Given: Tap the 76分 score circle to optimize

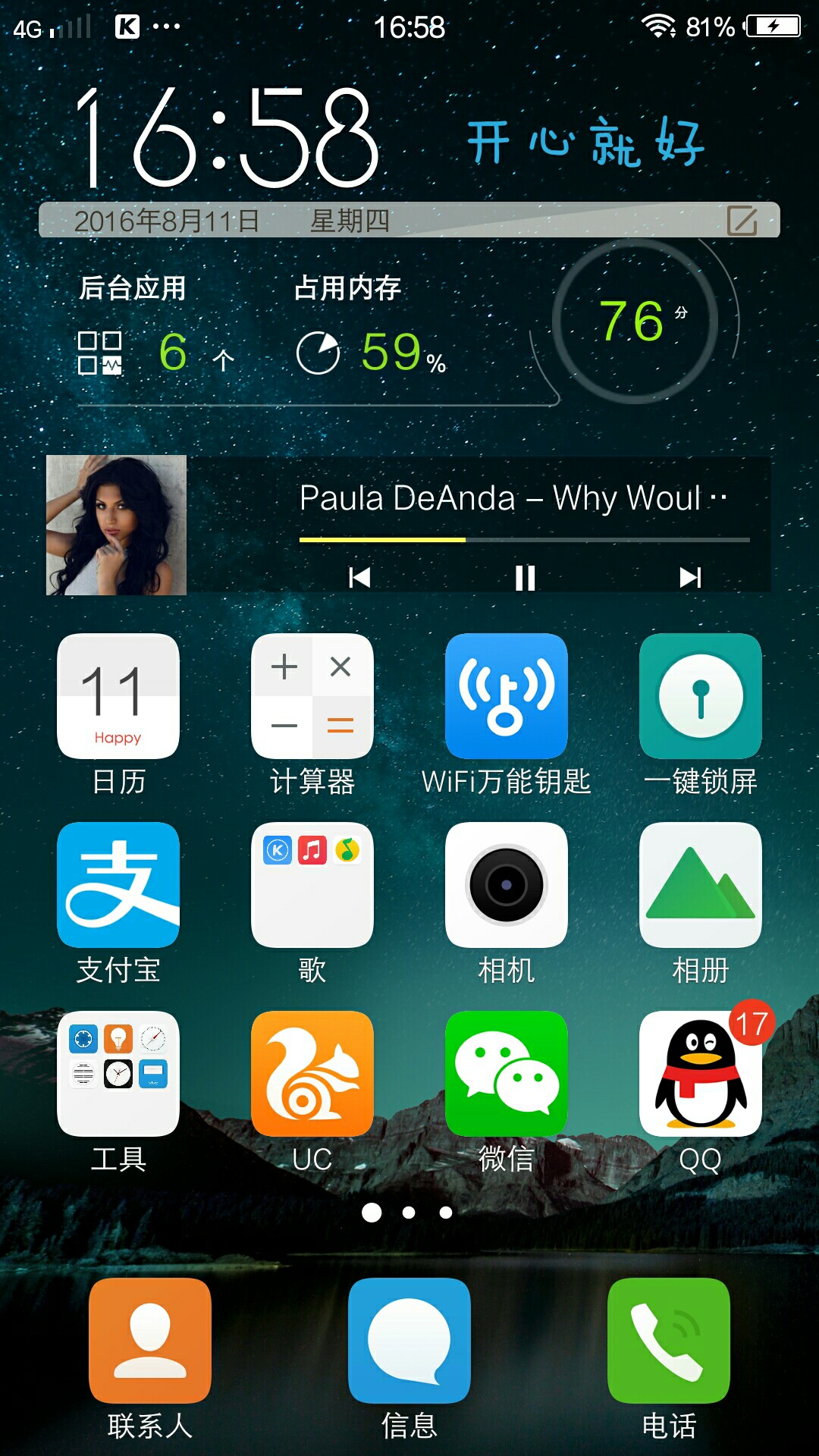Looking at the screenshot, I should pos(635,322).
